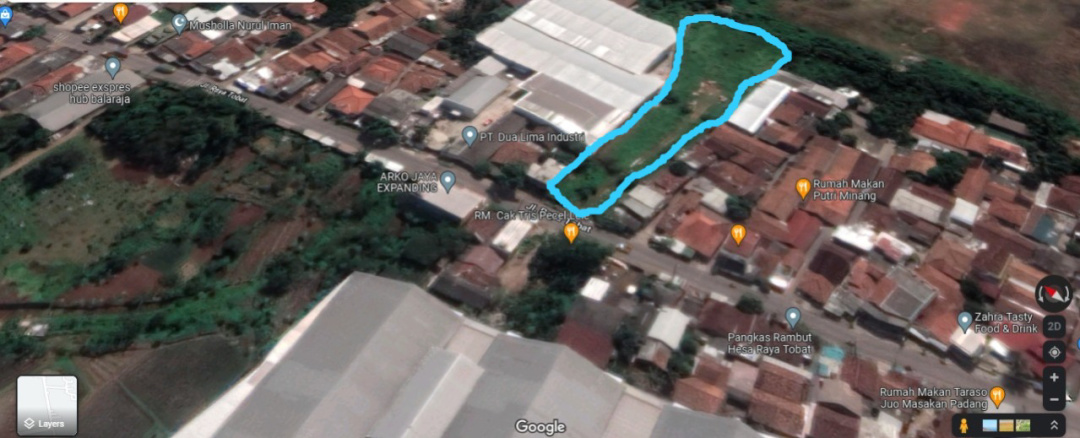
Task: View Zahra Tasty Food & Drink details
Action: pyautogui.click(x=964, y=321)
